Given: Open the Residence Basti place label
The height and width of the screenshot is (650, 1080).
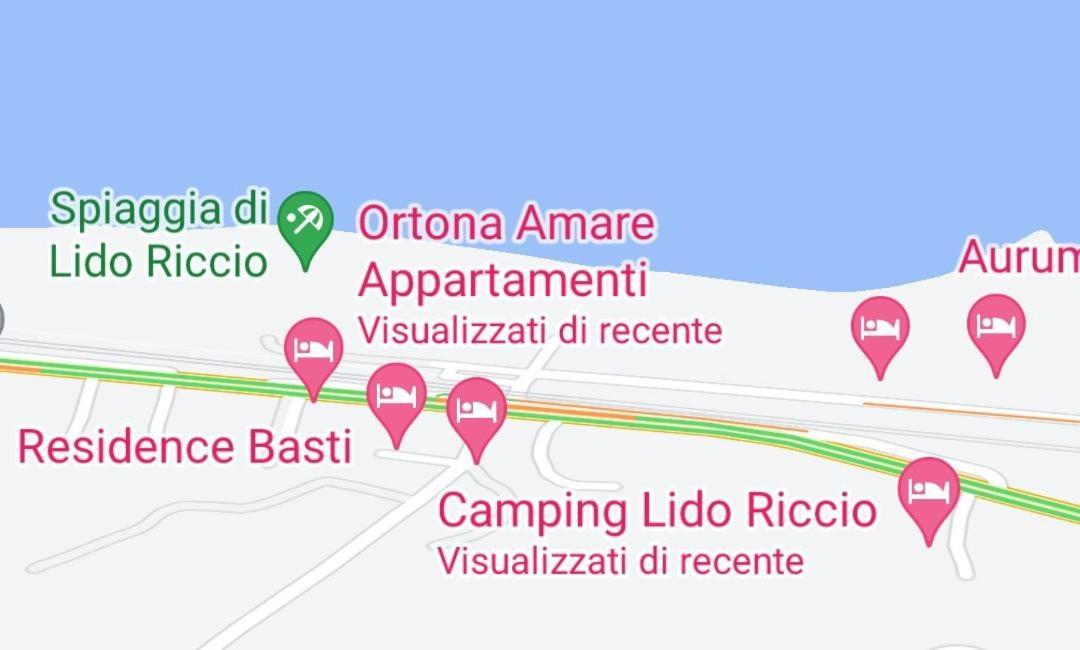Looking at the screenshot, I should (185, 447).
